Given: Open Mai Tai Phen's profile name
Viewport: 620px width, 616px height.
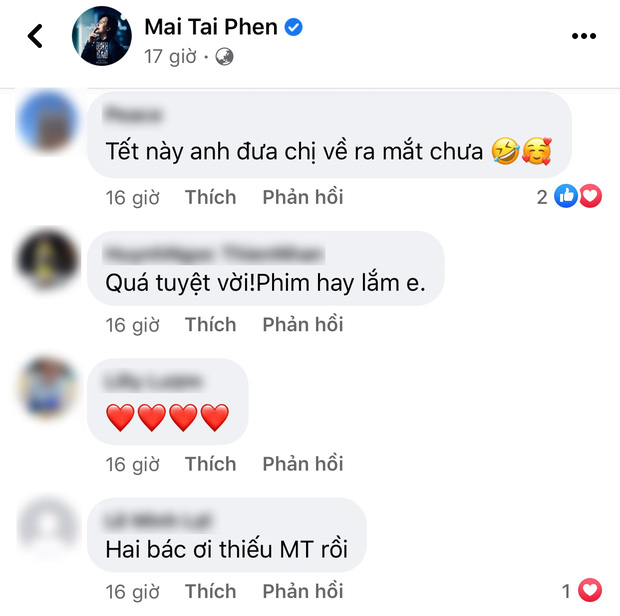Looking at the screenshot, I should point(211,26).
